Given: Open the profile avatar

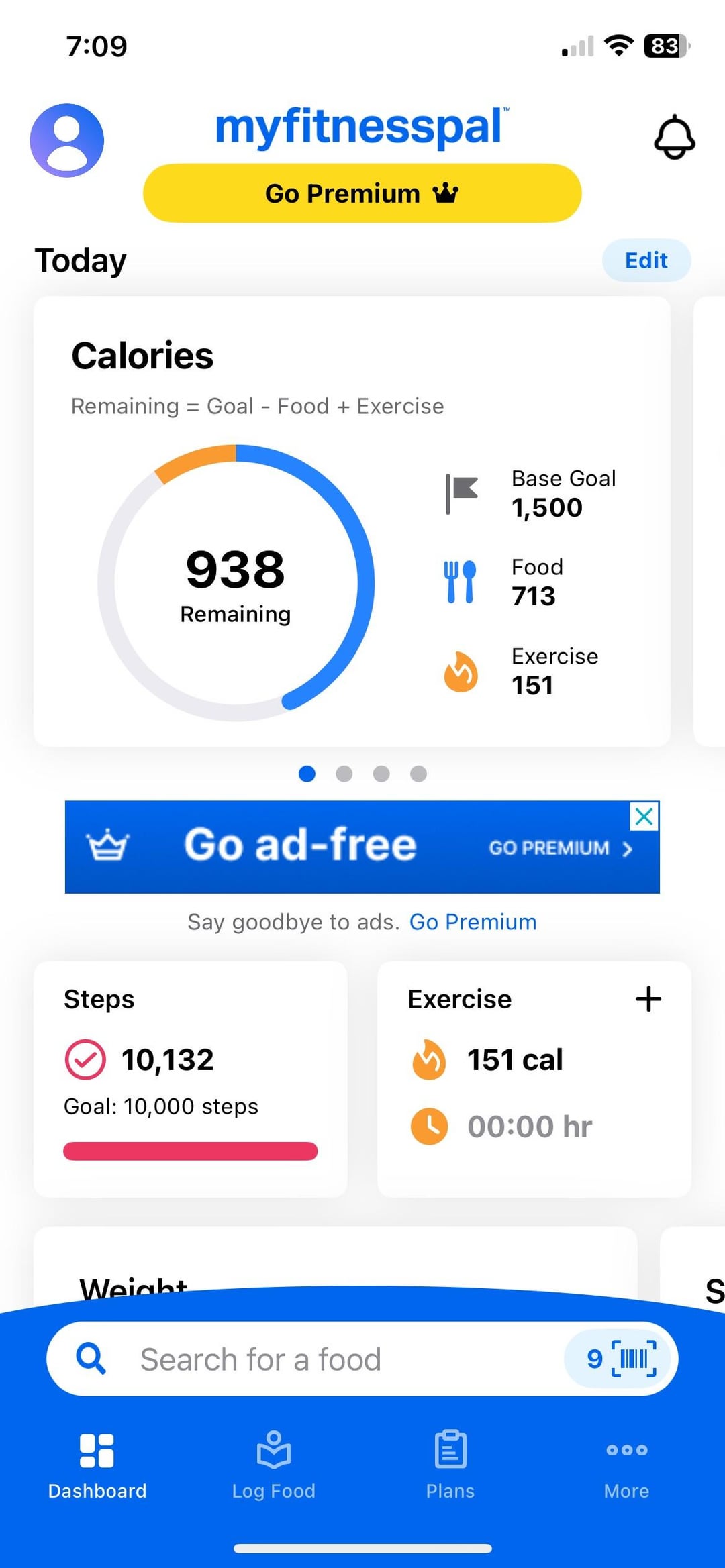Looking at the screenshot, I should click(x=67, y=140).
